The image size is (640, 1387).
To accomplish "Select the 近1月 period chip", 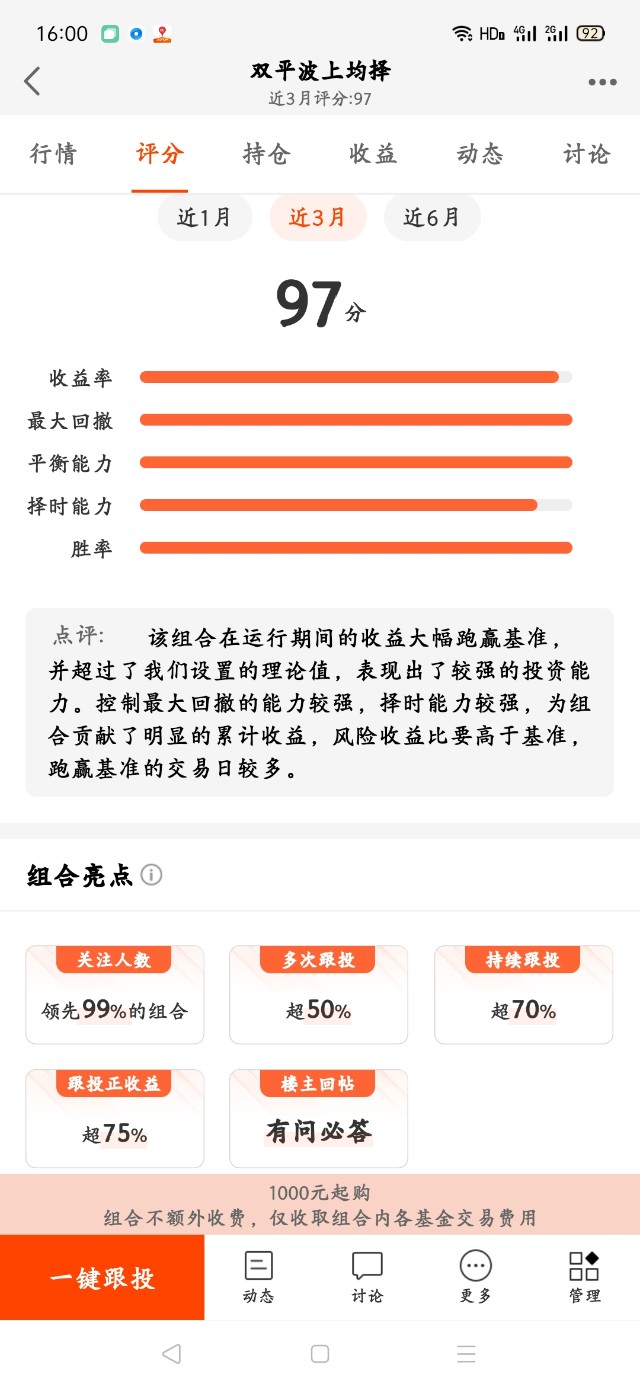I will pos(204,217).
